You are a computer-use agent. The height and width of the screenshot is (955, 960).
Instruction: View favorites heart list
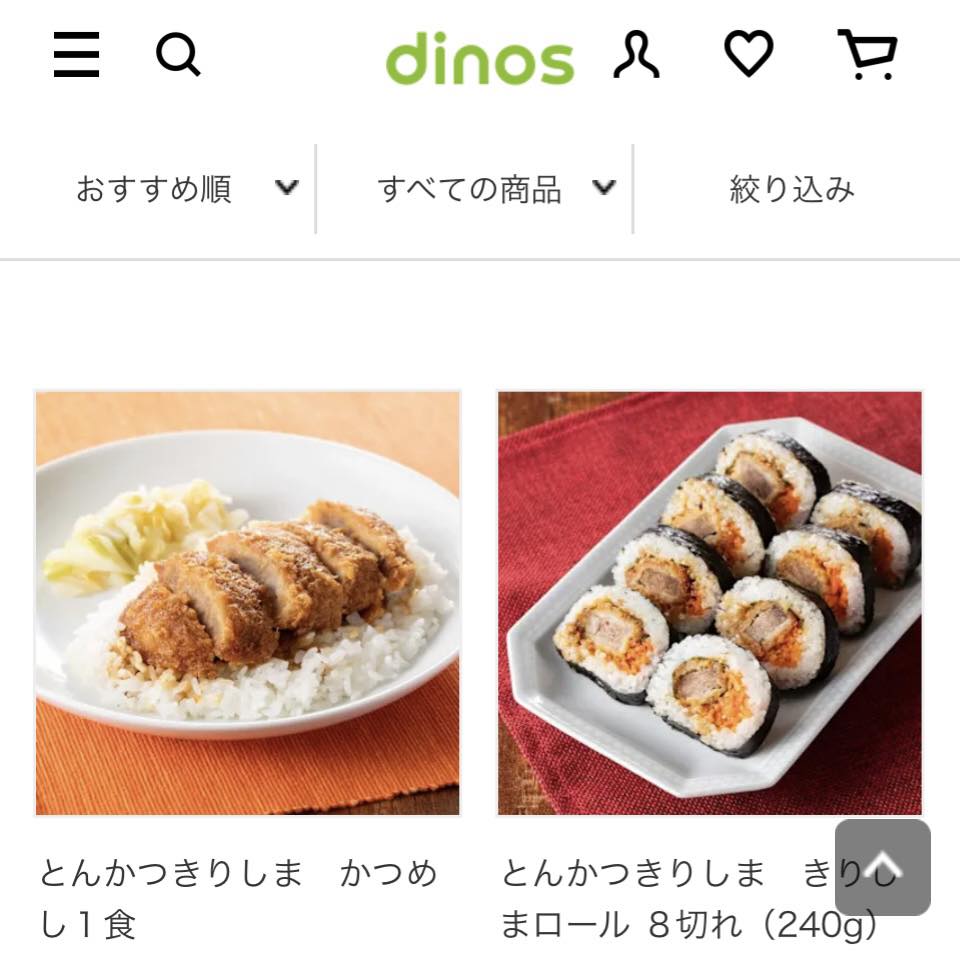[749, 55]
